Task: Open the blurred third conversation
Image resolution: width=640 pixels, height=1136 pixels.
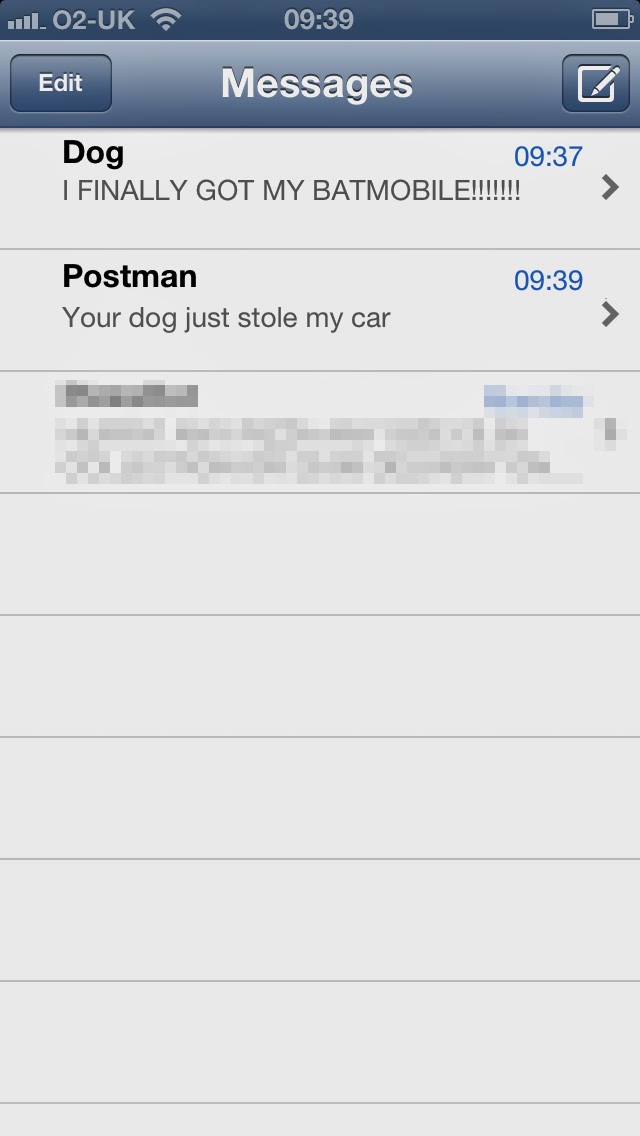Action: tap(320, 432)
